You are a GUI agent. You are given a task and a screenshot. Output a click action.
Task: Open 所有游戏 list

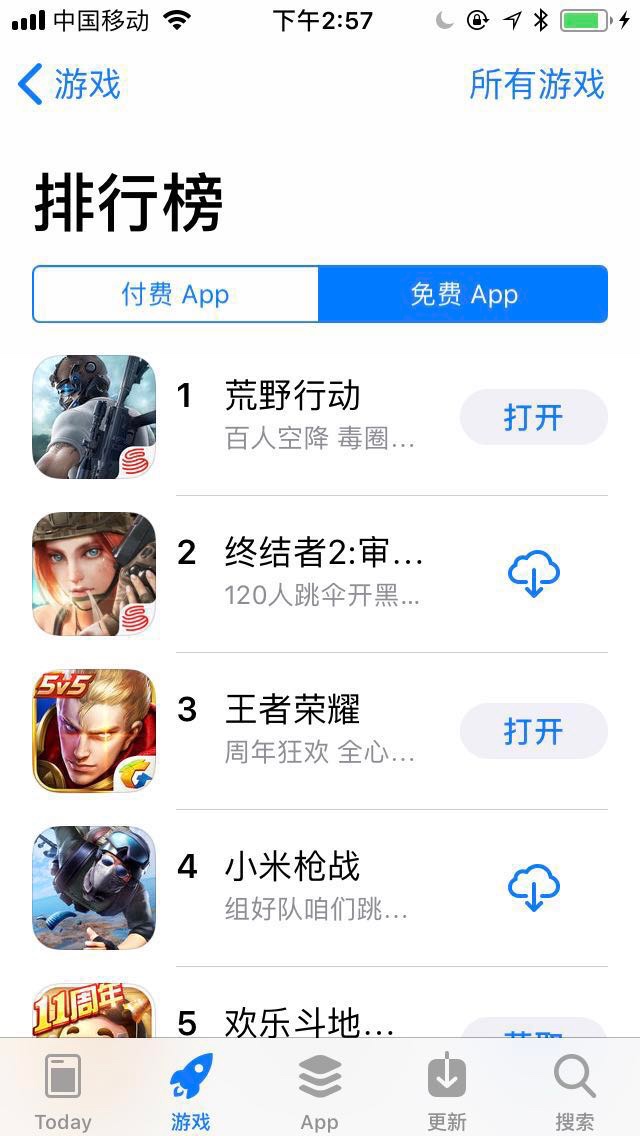point(537,85)
